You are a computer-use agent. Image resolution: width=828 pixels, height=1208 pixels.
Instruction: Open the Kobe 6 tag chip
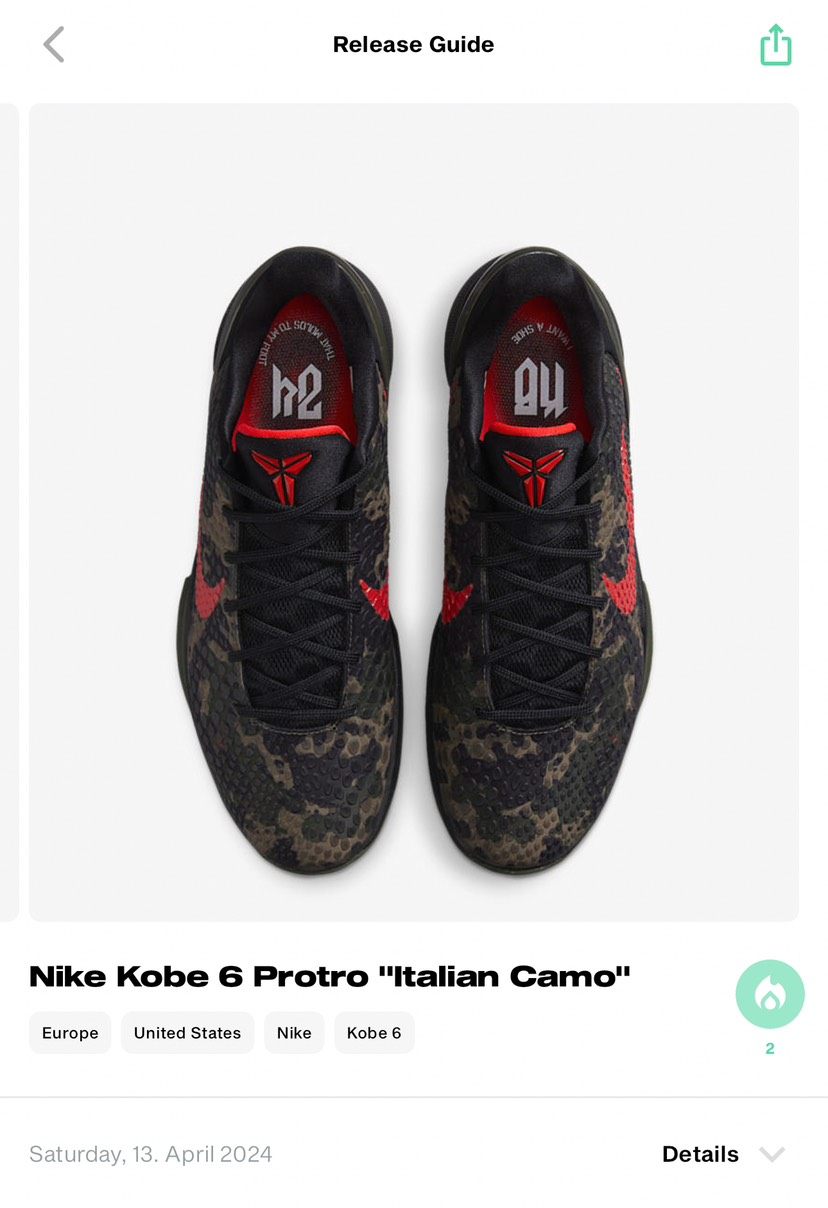374,1033
